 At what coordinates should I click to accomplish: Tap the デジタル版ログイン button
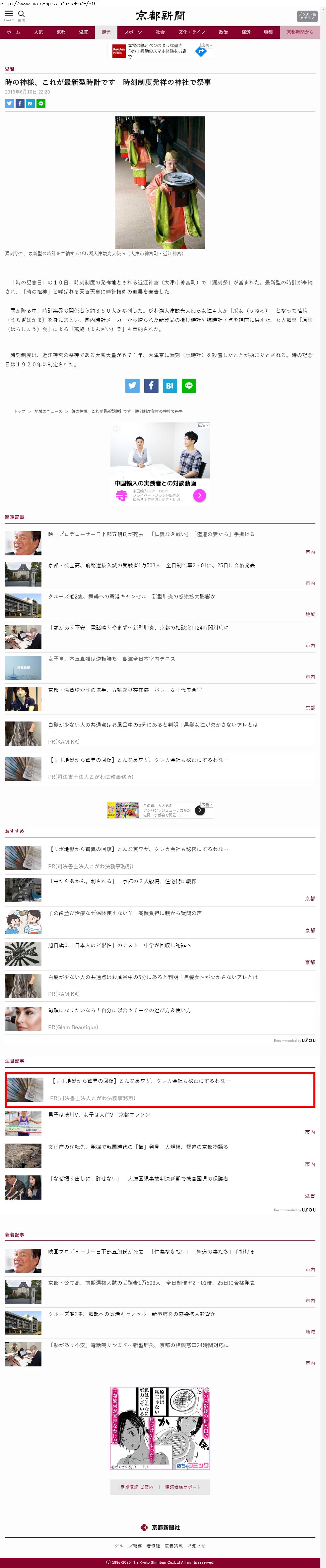coord(306,16)
